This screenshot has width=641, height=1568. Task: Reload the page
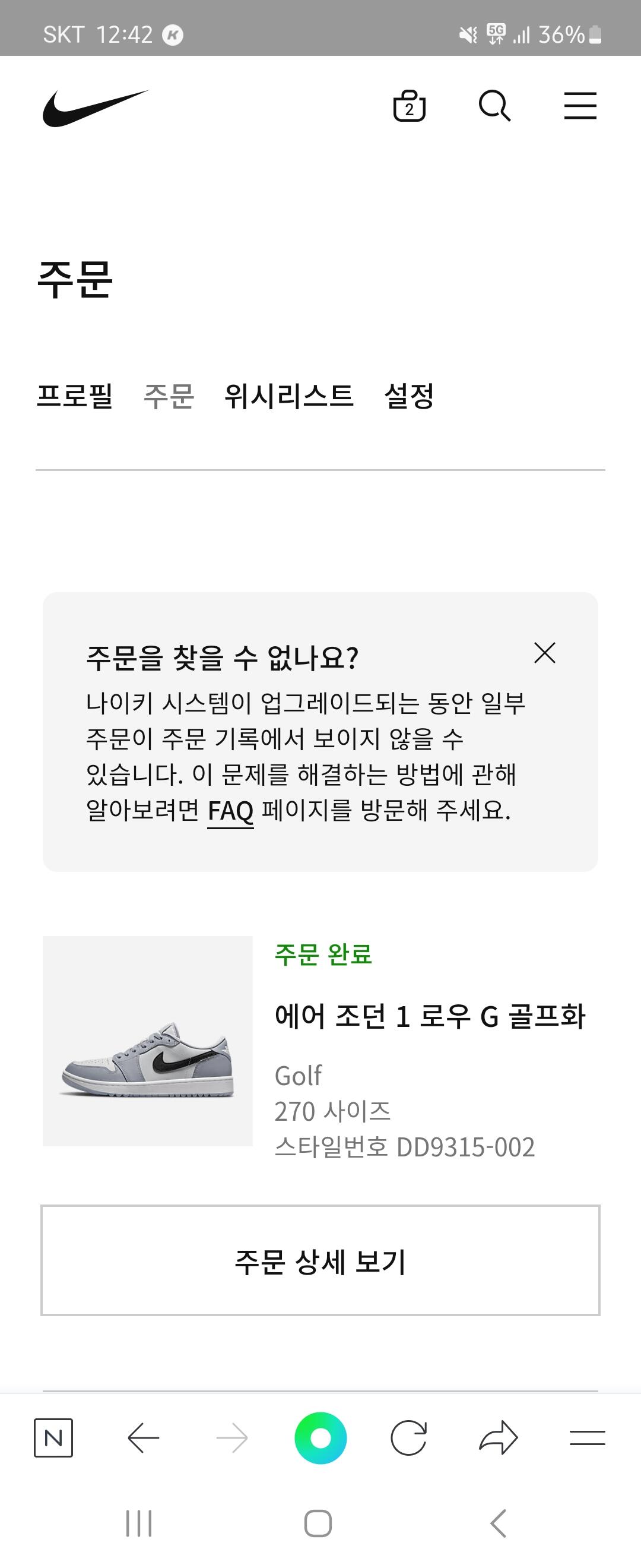pos(409,1438)
